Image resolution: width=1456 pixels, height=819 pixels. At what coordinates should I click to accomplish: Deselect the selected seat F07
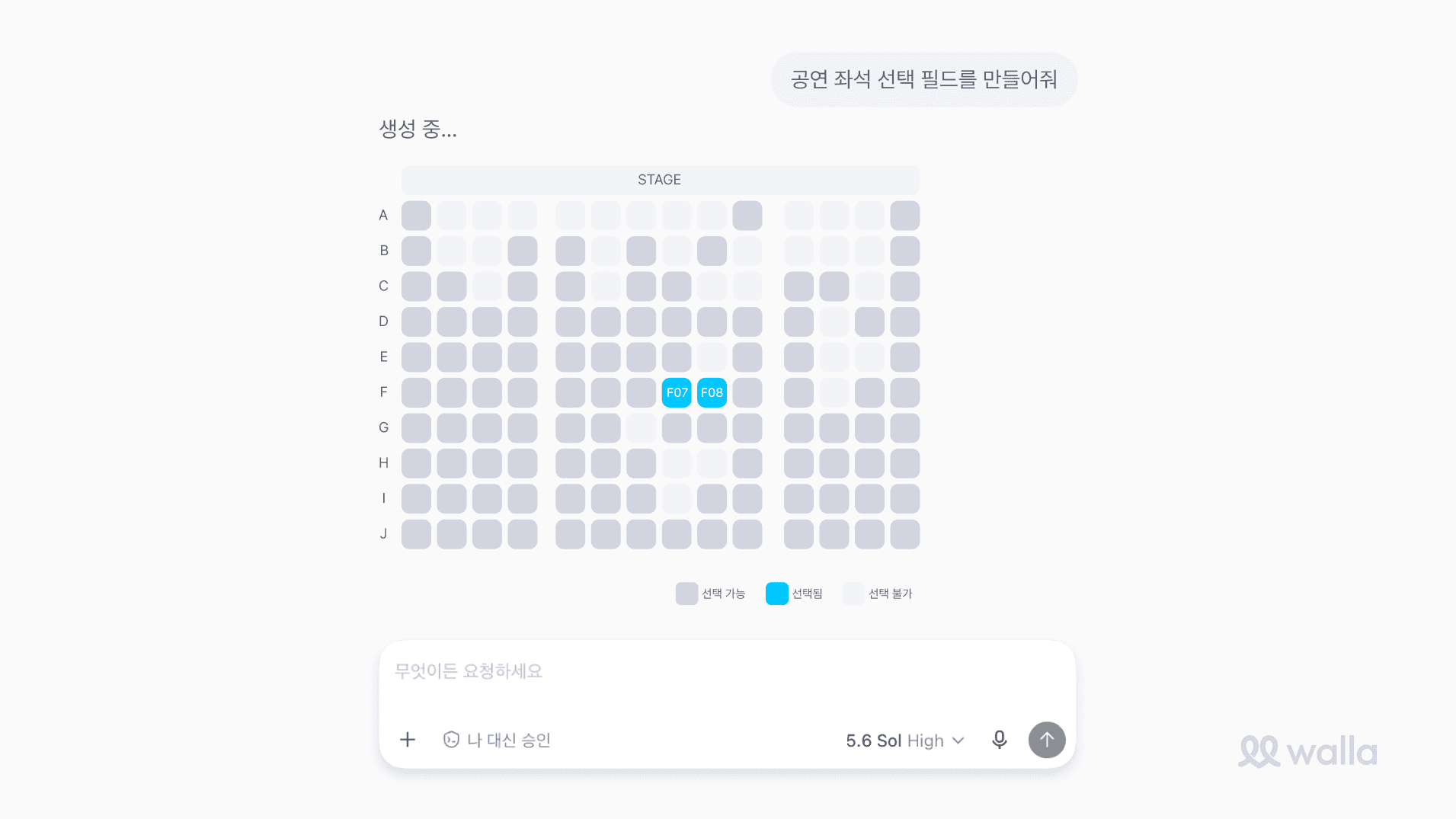[677, 392]
